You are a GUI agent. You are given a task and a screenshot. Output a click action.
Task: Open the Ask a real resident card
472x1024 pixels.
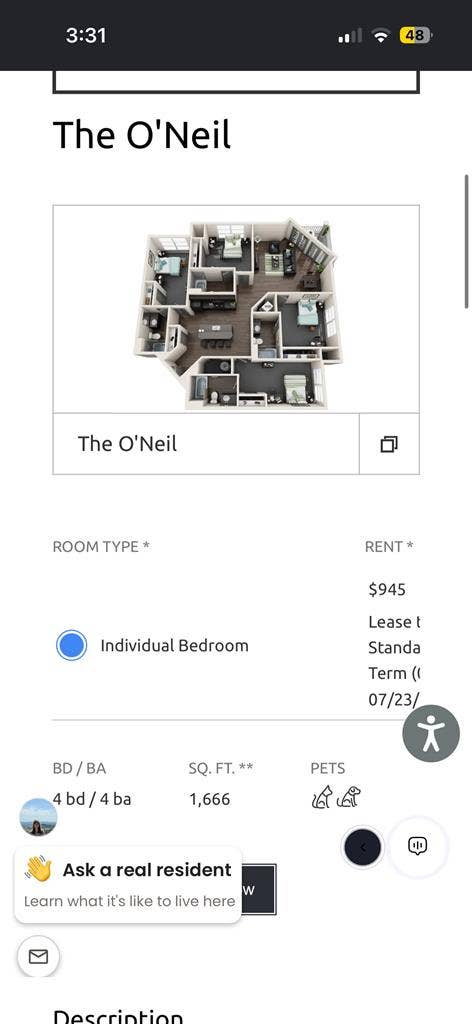[128, 885]
